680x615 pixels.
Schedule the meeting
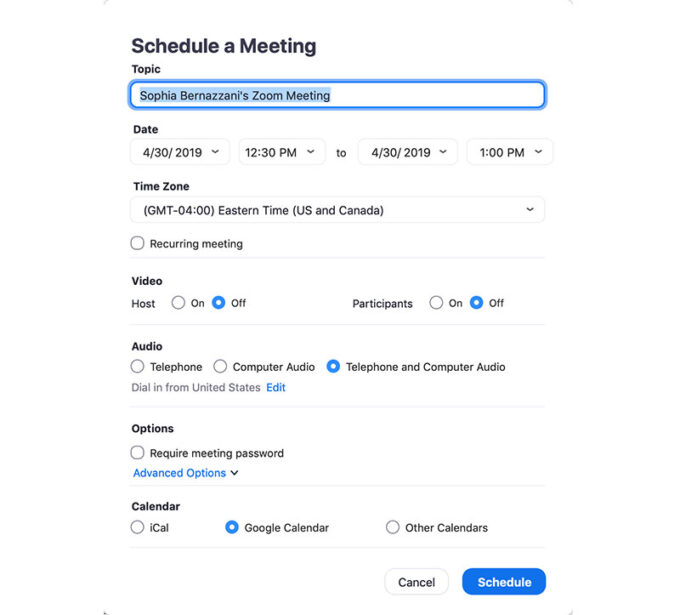pyautogui.click(x=504, y=582)
